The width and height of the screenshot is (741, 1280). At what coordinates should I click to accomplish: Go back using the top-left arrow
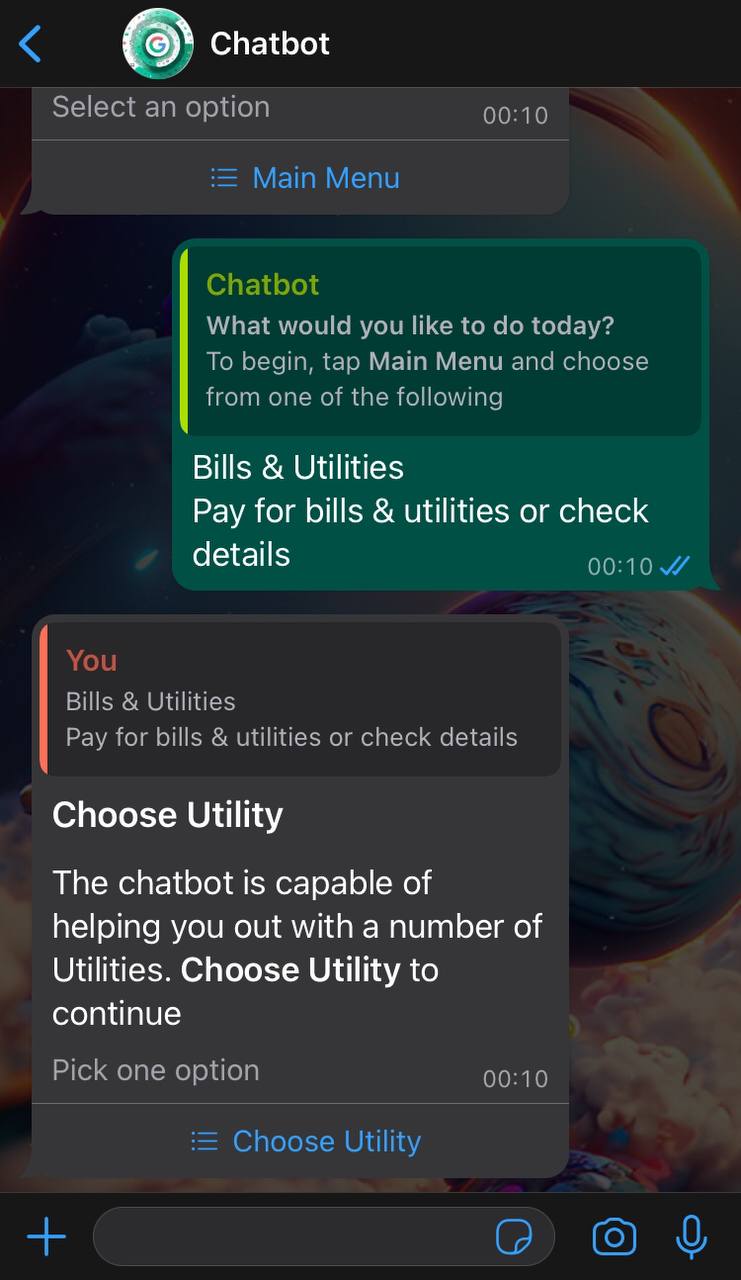click(30, 44)
